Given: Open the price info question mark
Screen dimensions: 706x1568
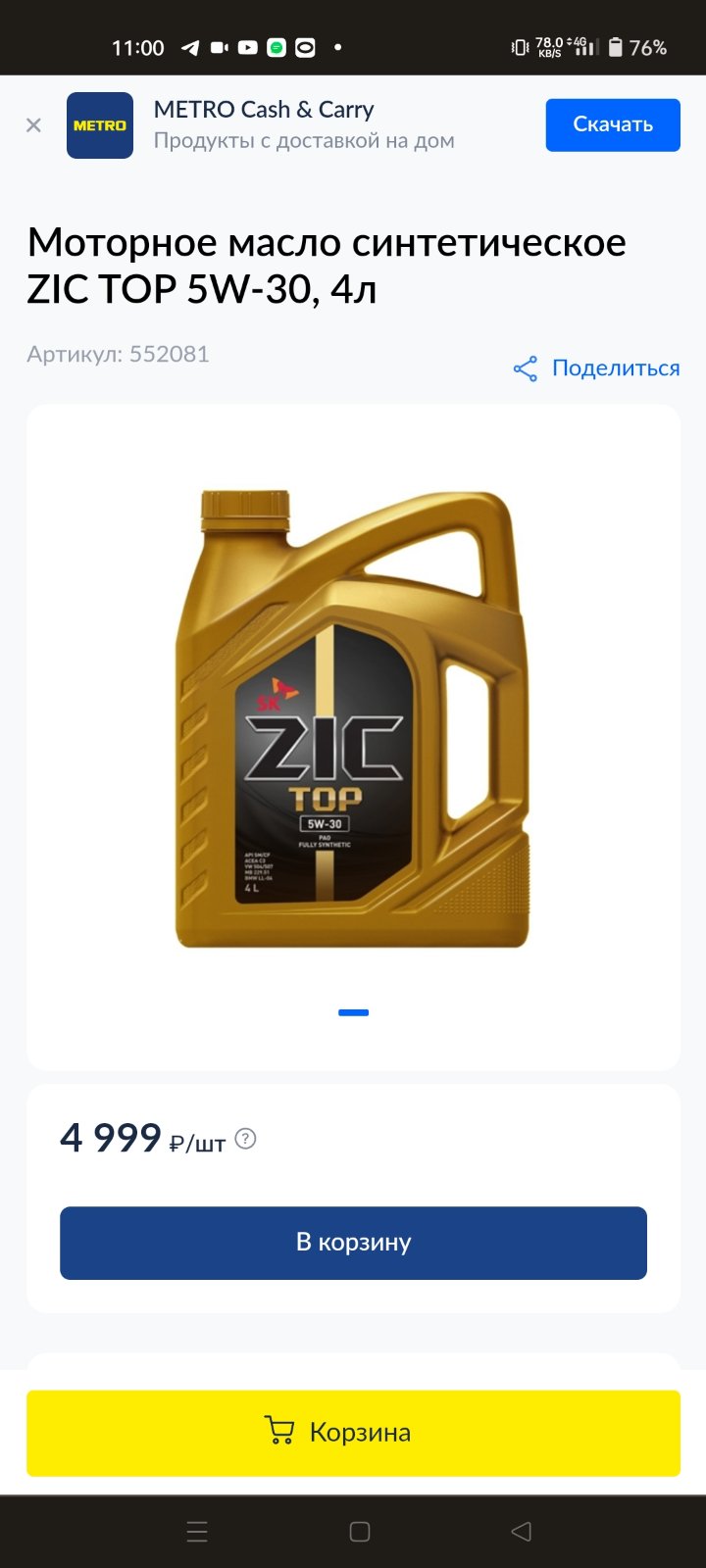Looking at the screenshot, I should 246,1139.
